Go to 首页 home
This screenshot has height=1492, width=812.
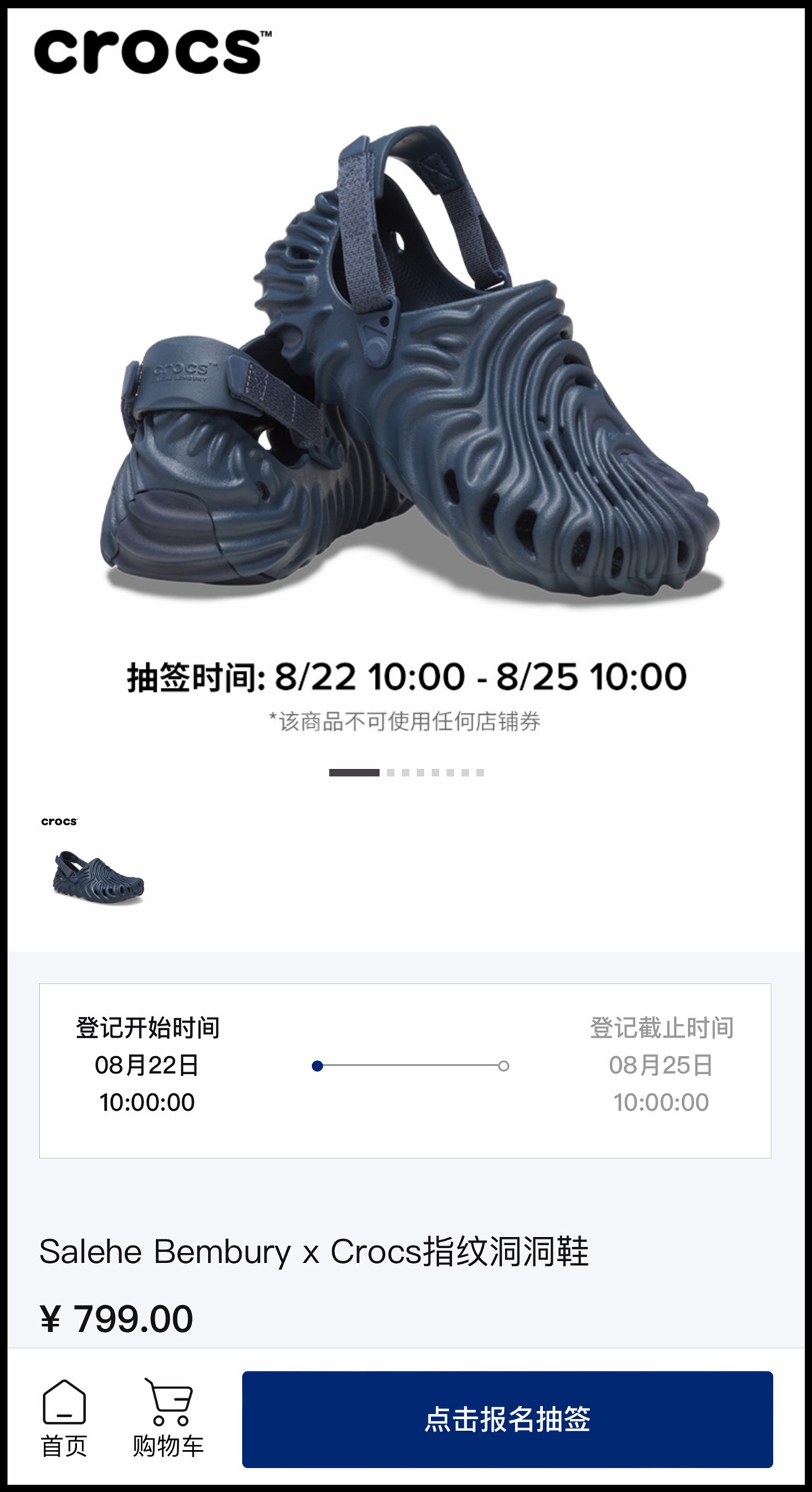point(64,1418)
